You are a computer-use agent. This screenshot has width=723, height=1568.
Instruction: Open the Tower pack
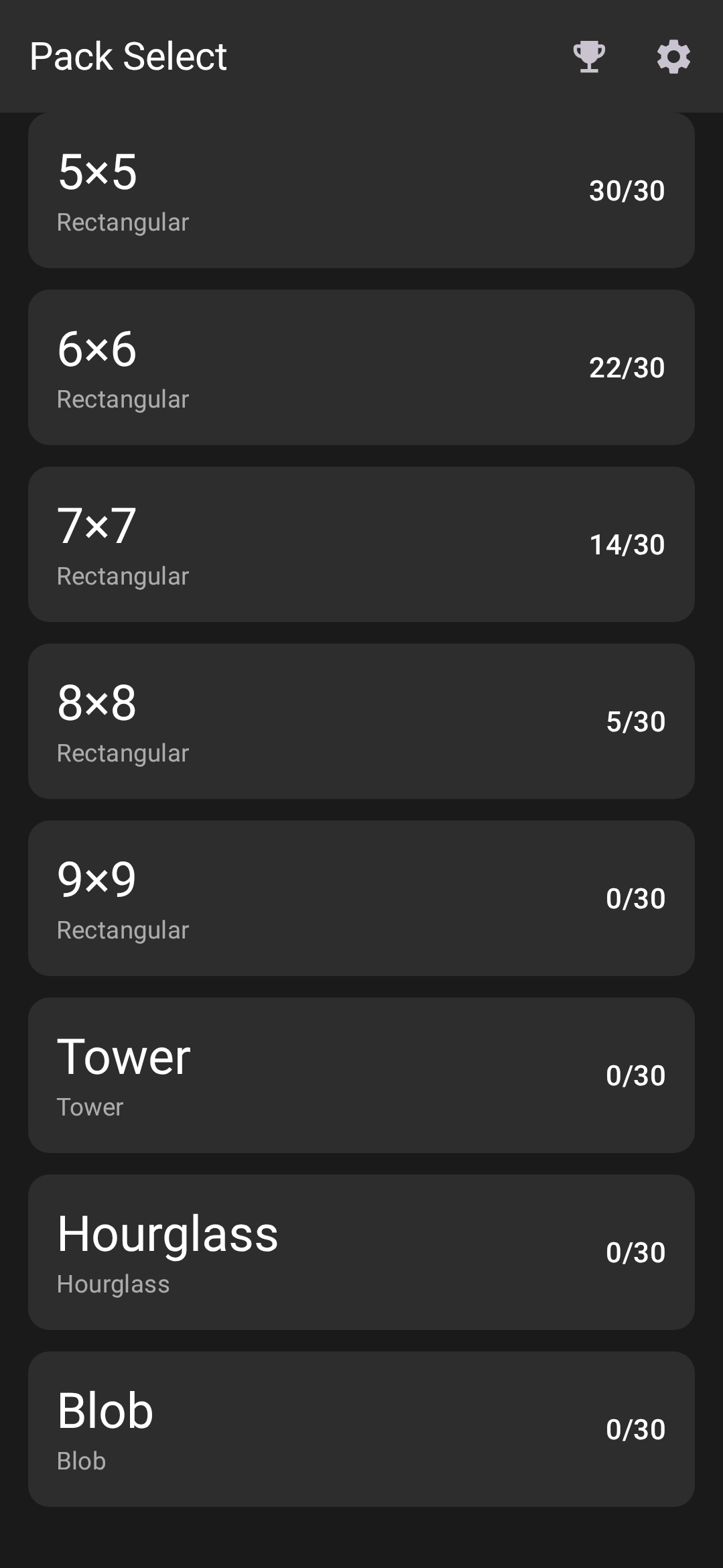pos(361,1075)
